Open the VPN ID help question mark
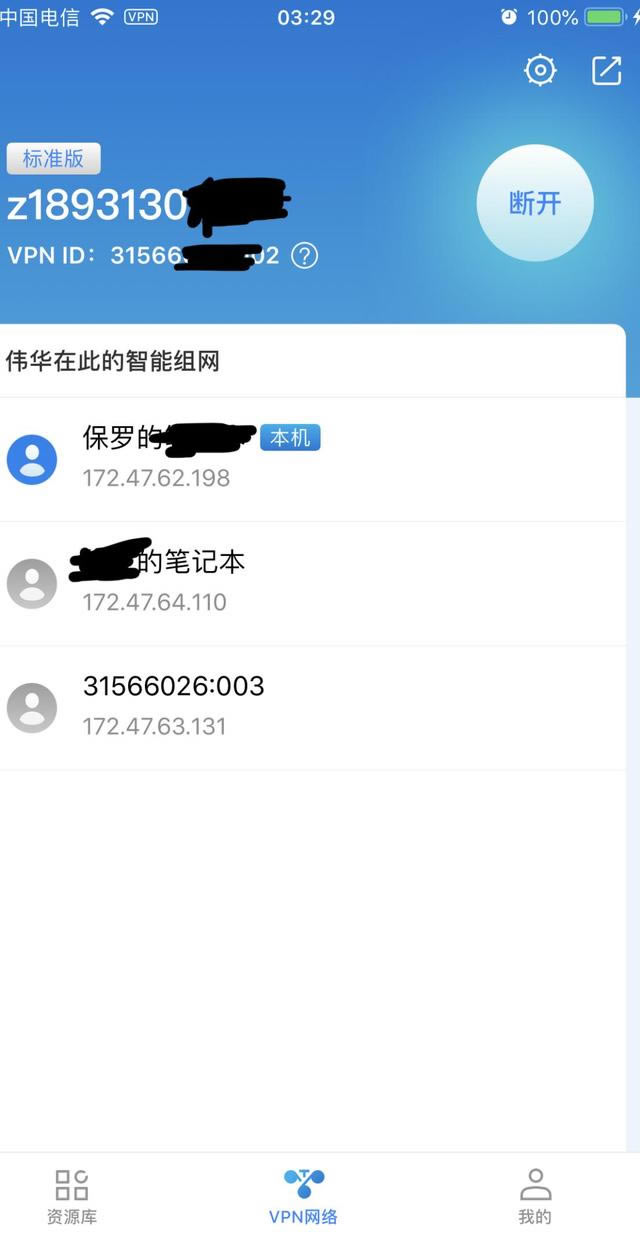This screenshot has width=640, height=1235. point(304,256)
